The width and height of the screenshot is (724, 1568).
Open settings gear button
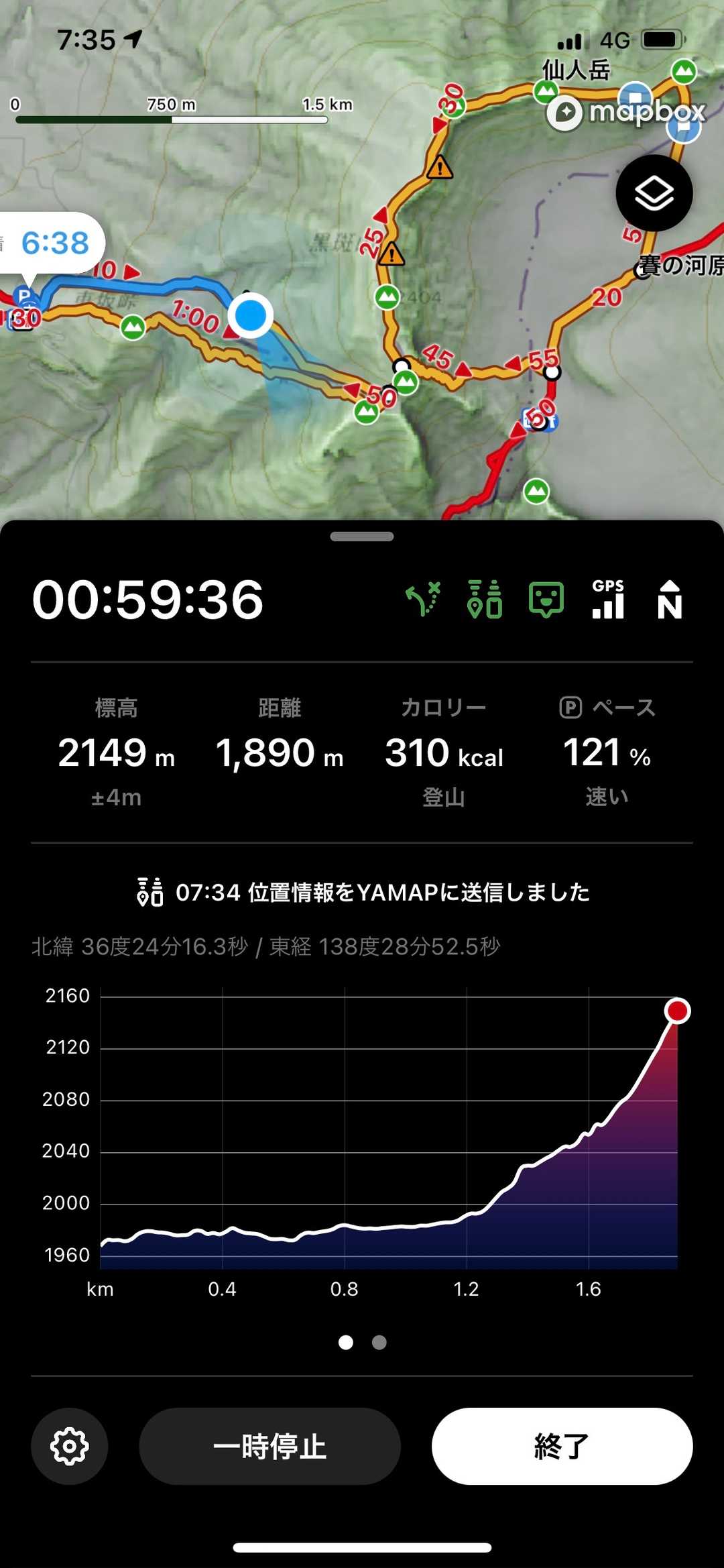(x=70, y=1447)
